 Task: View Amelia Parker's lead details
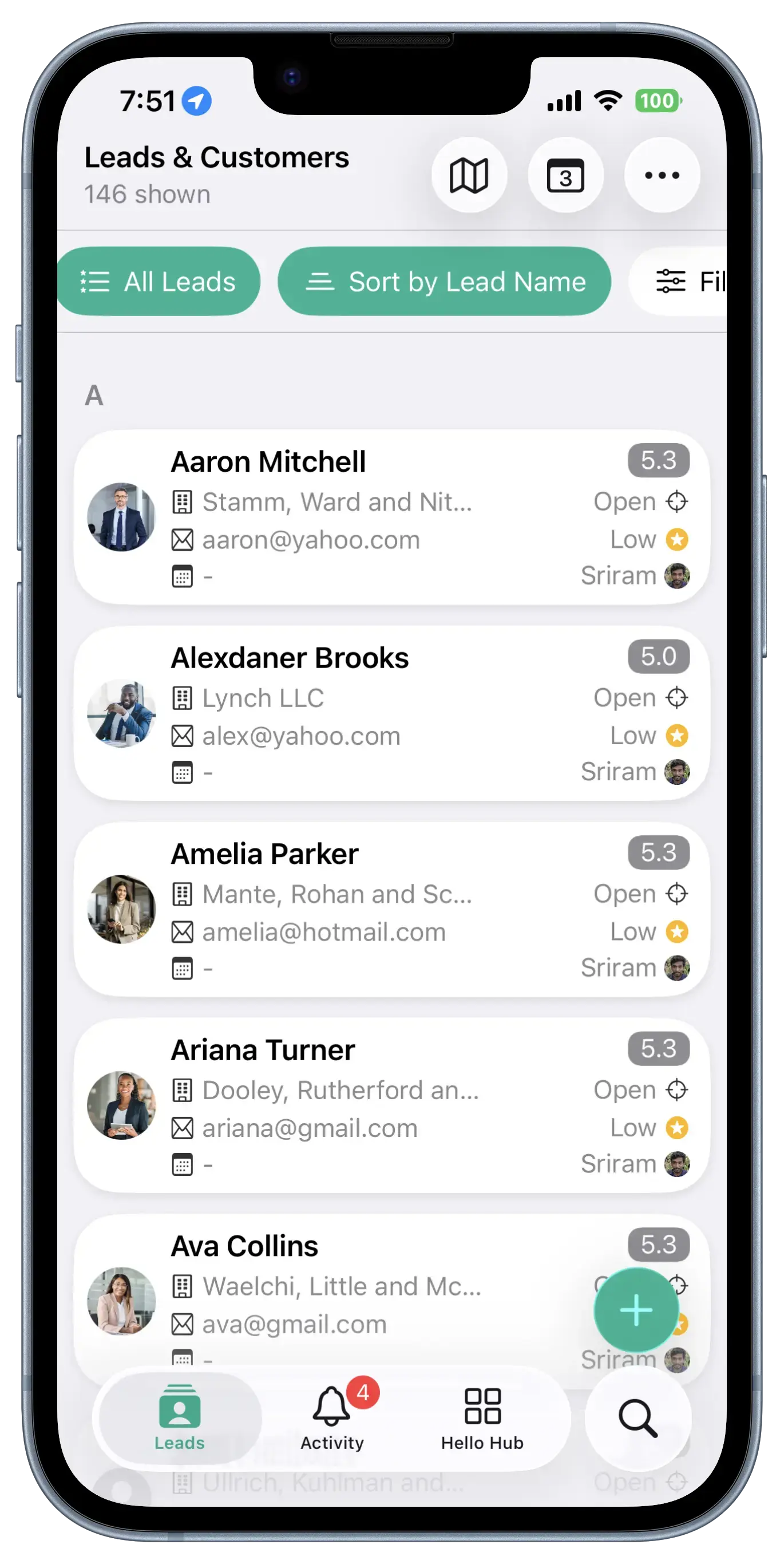tap(391, 910)
